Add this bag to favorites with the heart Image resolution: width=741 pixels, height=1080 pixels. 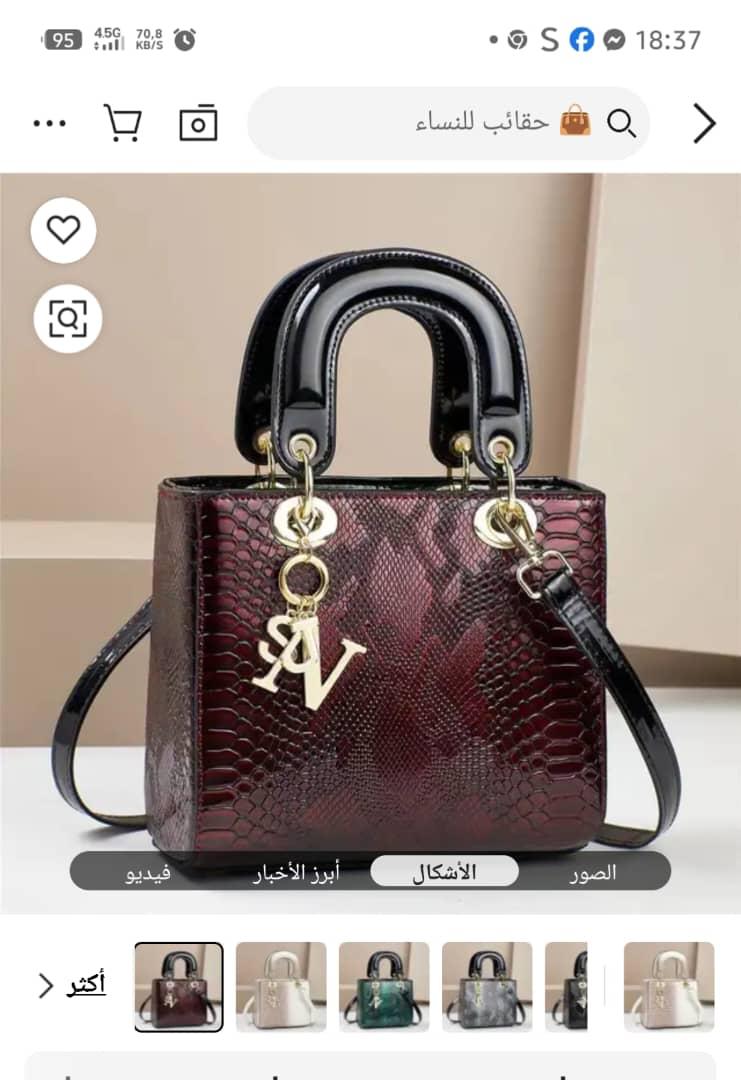click(63, 230)
